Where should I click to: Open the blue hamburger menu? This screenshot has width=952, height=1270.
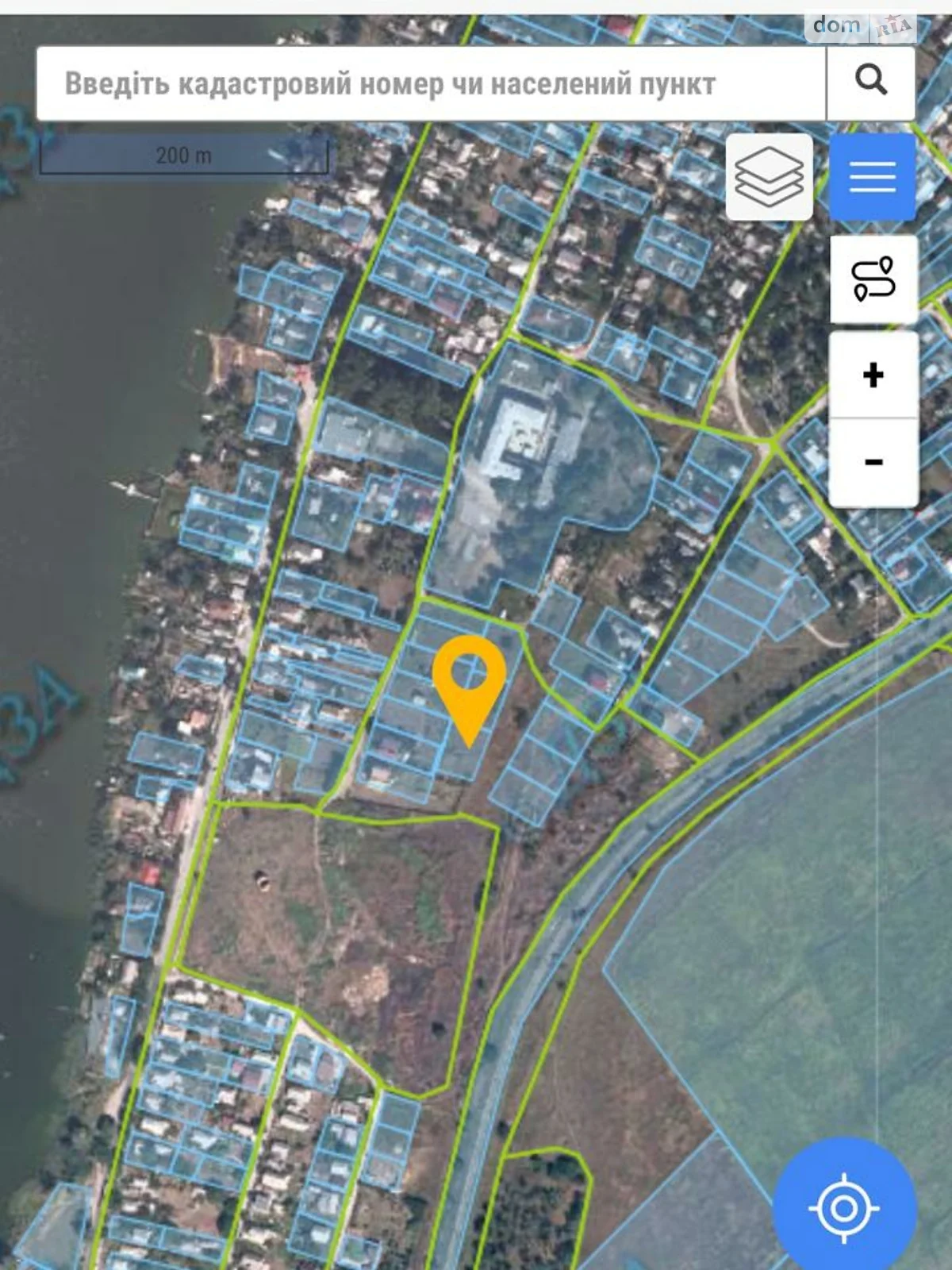tap(872, 177)
